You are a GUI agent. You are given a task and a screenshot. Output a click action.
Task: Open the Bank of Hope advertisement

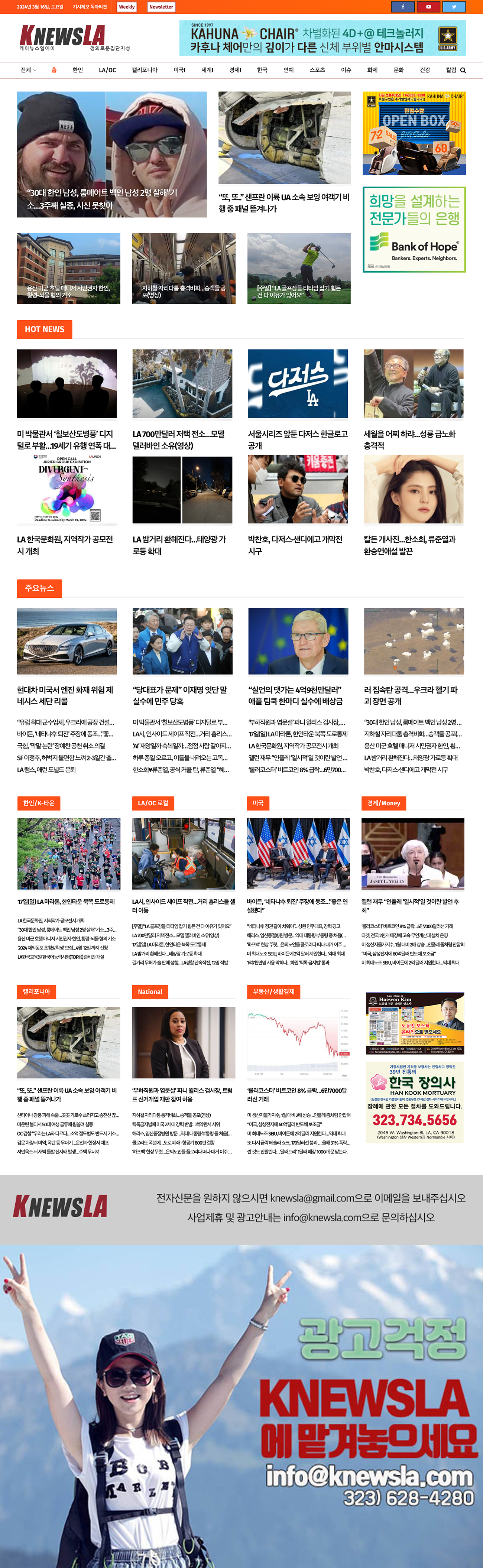[x=414, y=230]
